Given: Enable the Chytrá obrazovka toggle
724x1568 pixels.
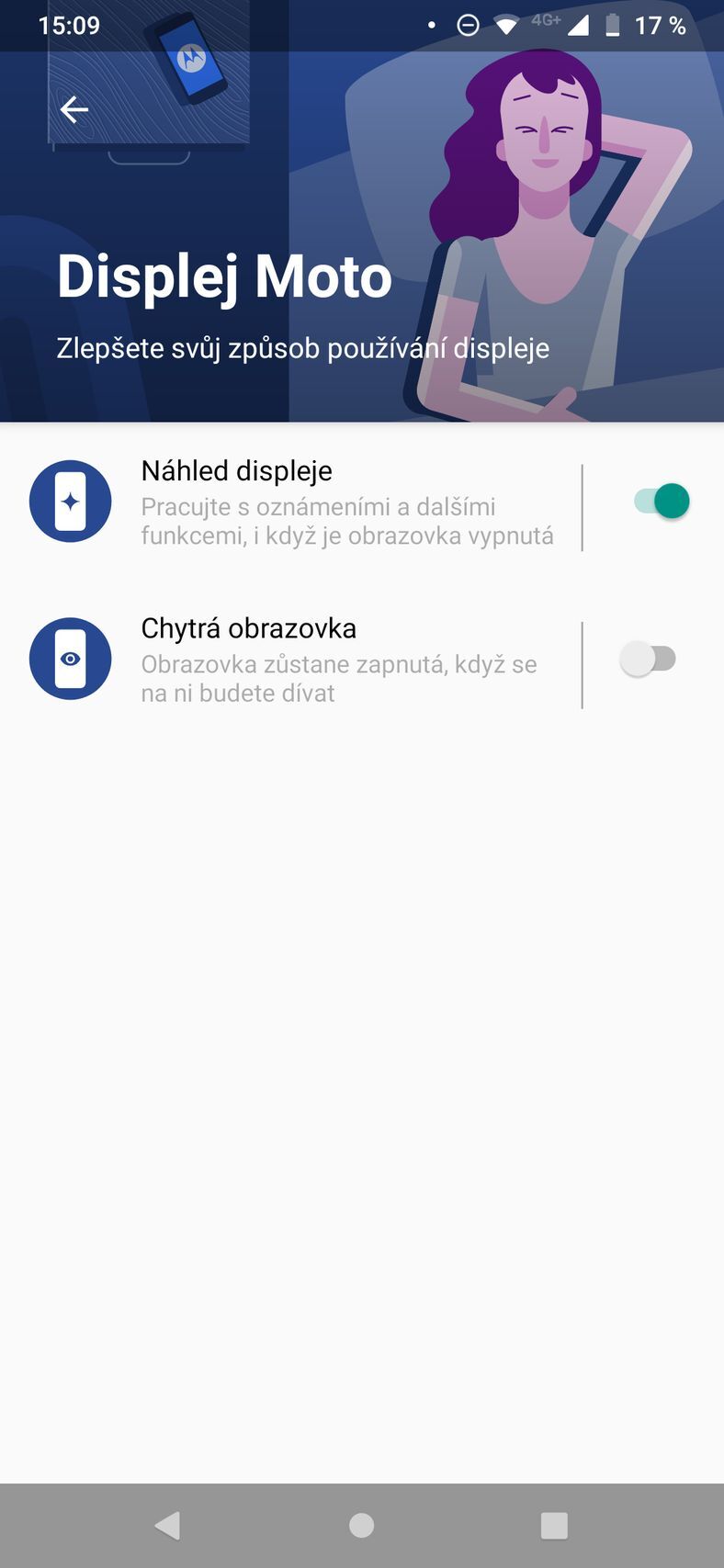Looking at the screenshot, I should pyautogui.click(x=650, y=659).
